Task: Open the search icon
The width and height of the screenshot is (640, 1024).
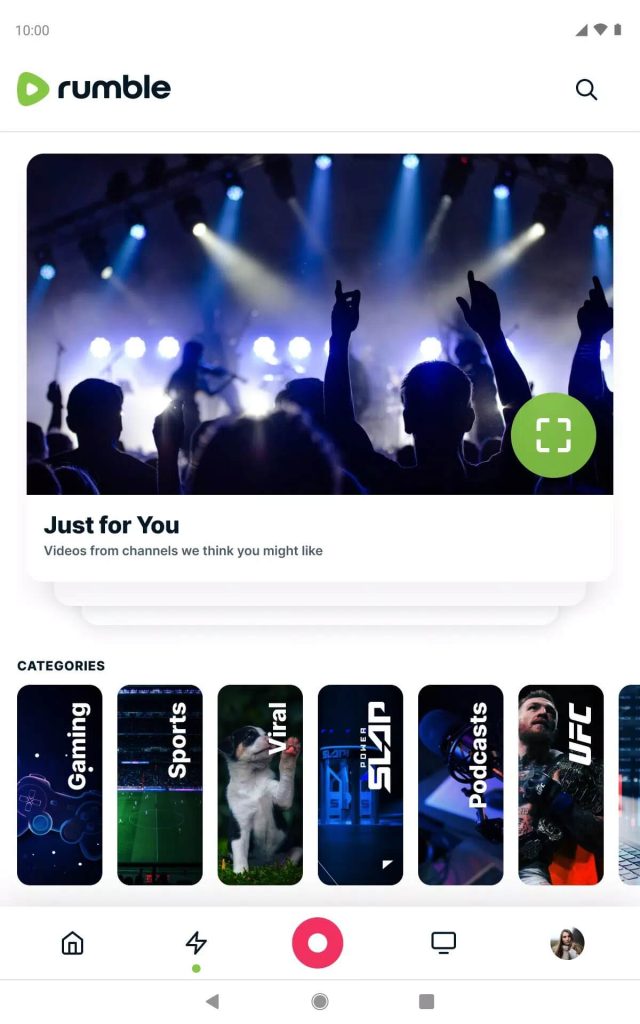Action: (586, 89)
